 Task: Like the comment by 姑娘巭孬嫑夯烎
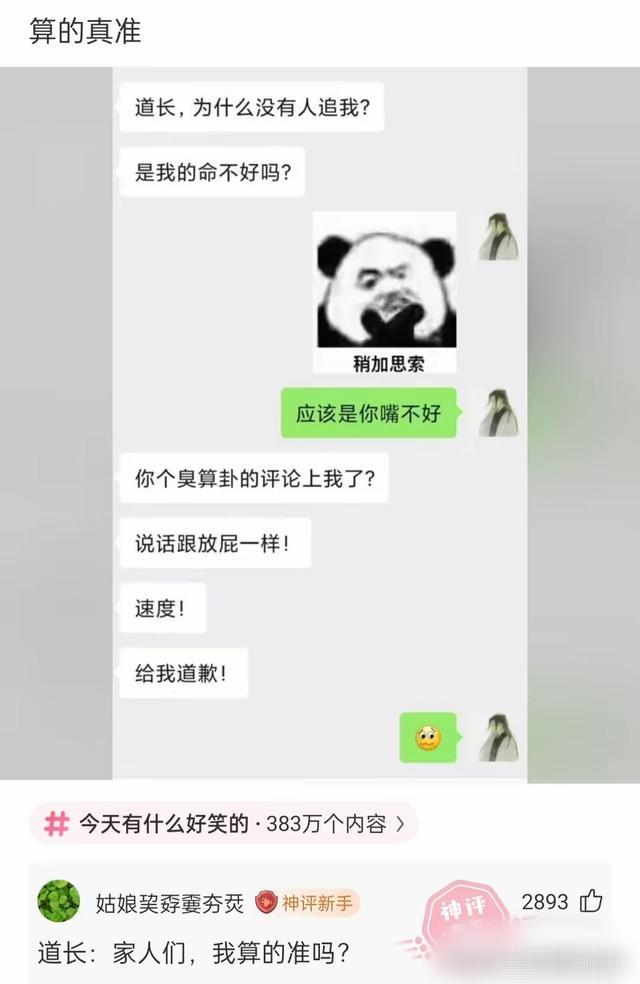(x=591, y=901)
